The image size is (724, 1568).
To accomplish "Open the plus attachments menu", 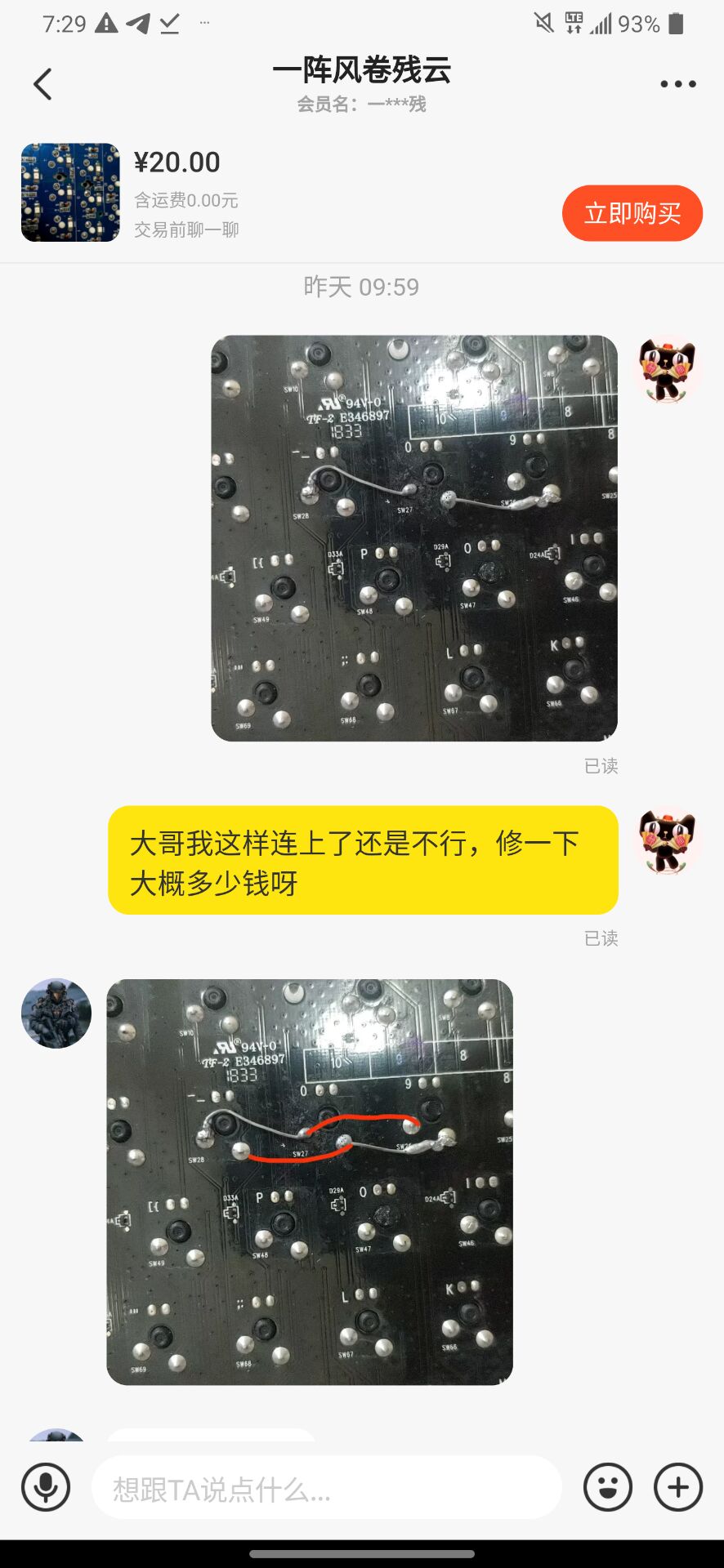I will (677, 1487).
